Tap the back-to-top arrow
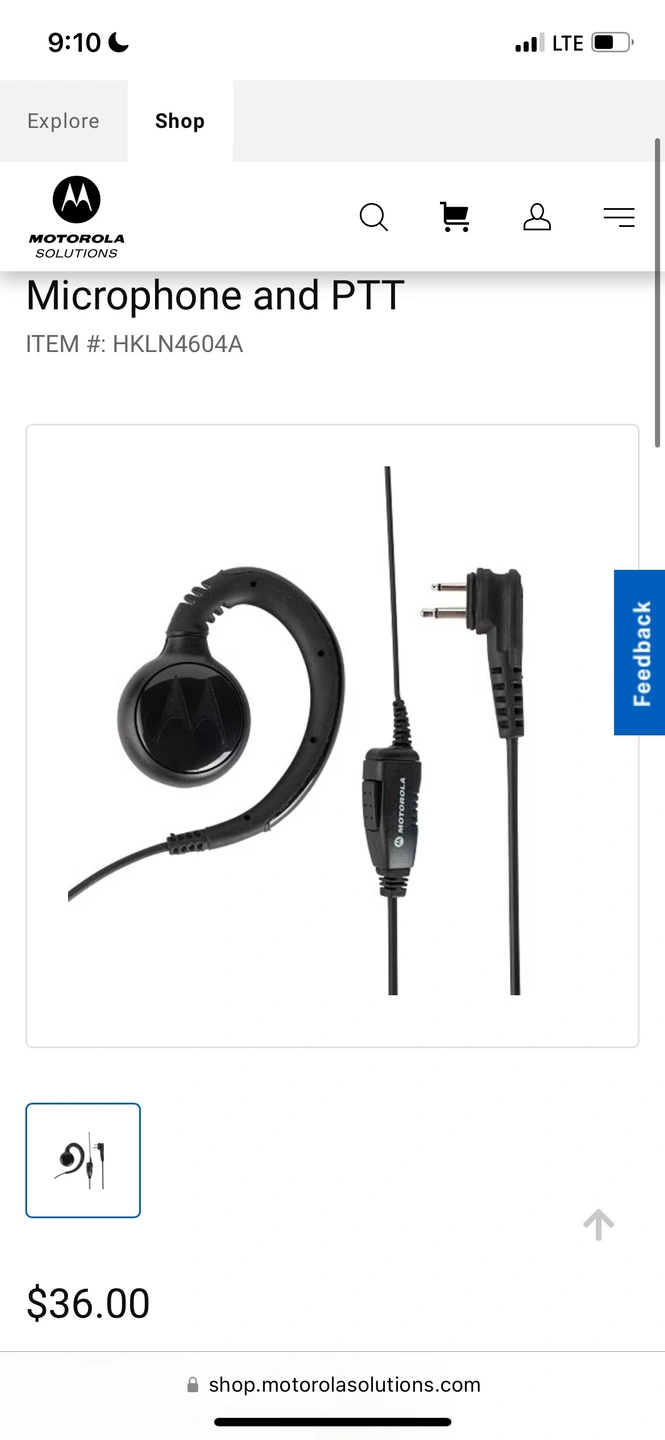This screenshot has height=1440, width=665. (598, 1225)
